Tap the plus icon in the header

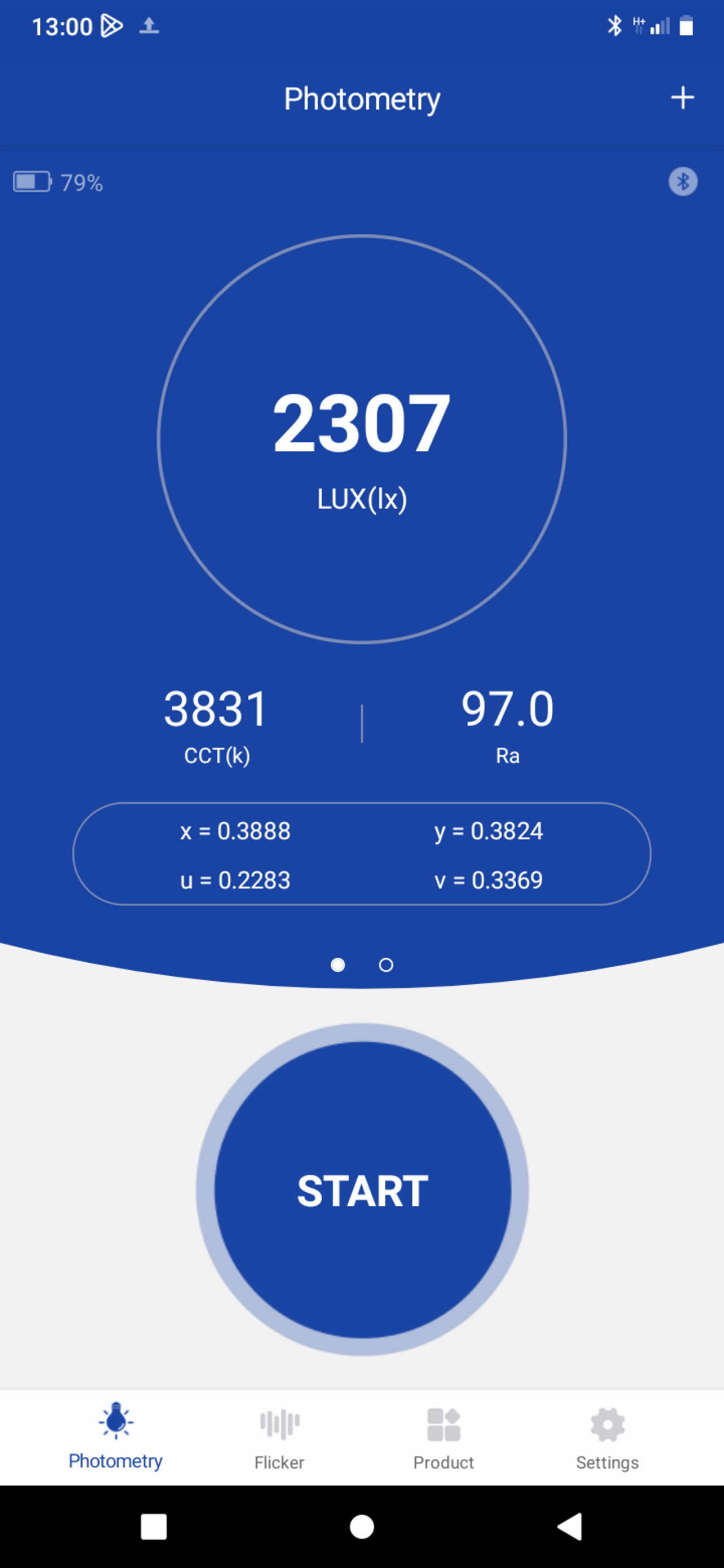[x=682, y=97]
